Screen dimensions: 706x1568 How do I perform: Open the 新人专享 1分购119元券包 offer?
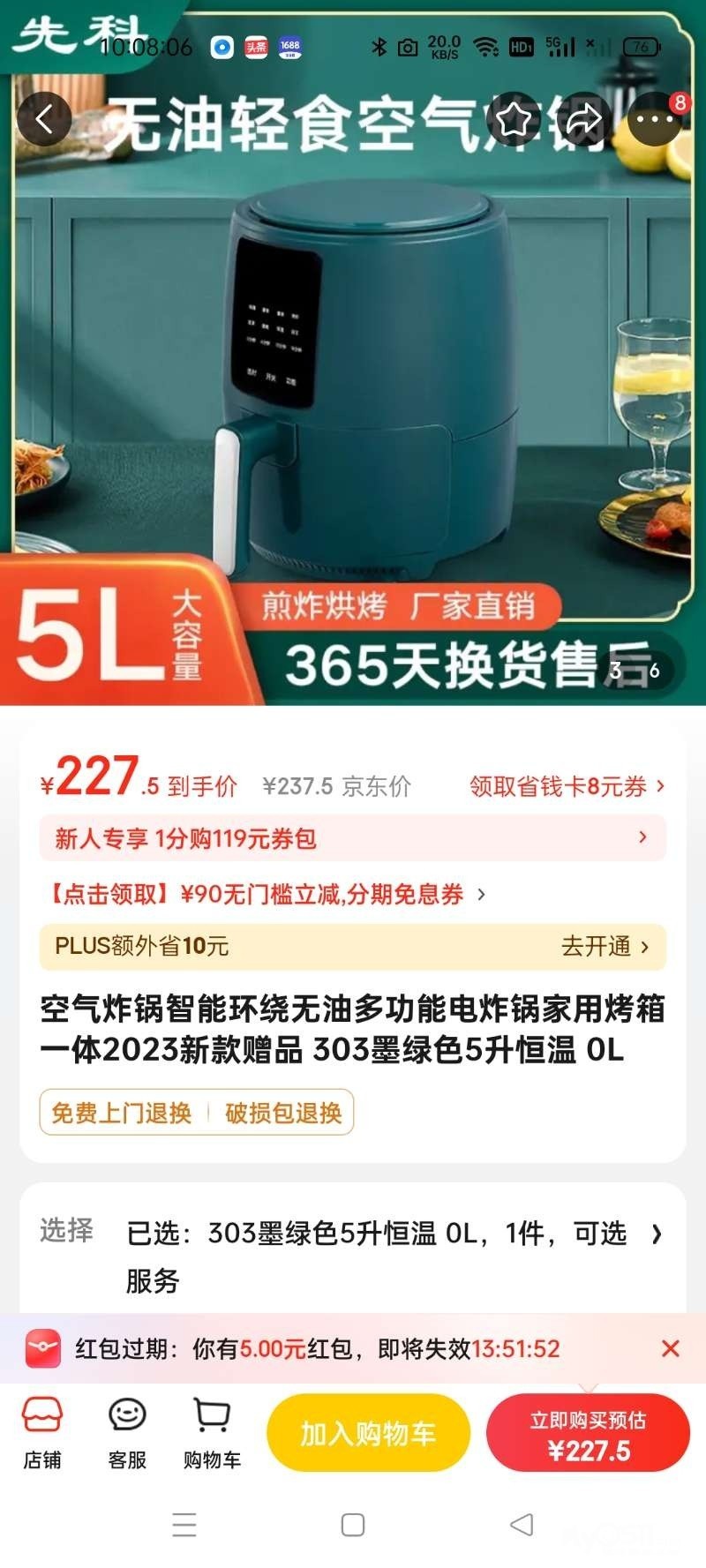click(352, 838)
